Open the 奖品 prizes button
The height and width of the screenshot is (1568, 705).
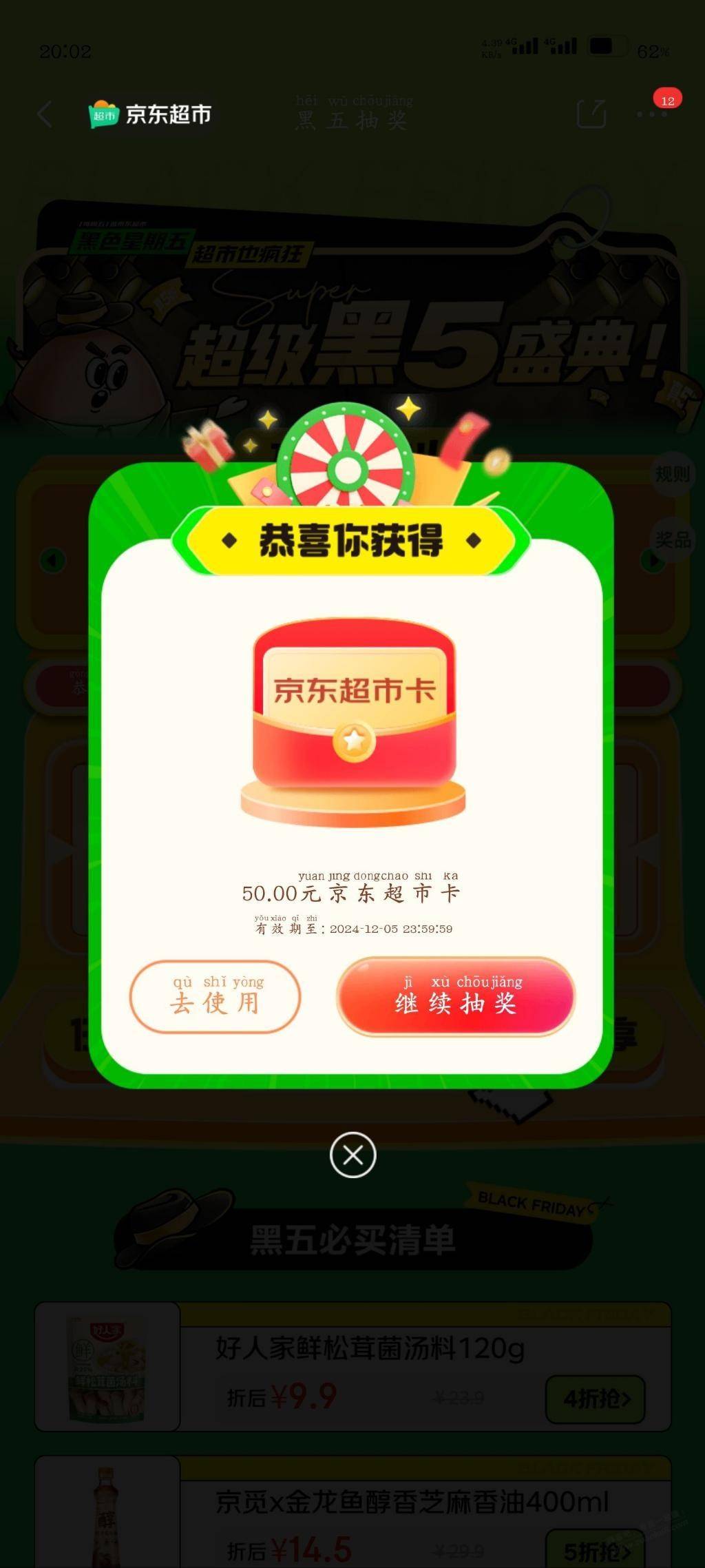pyautogui.click(x=671, y=539)
